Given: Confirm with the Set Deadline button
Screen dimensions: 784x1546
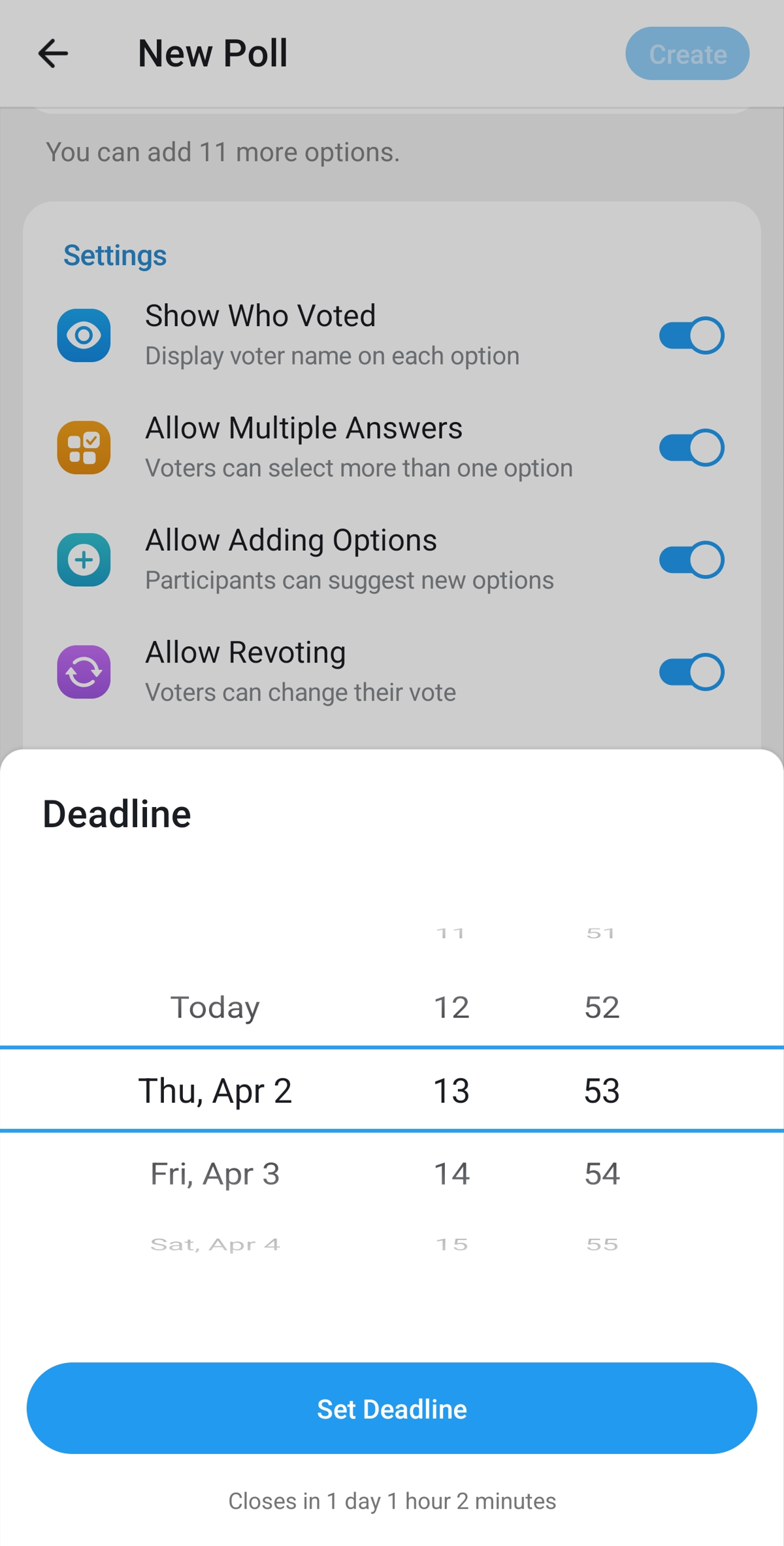Looking at the screenshot, I should (392, 1408).
